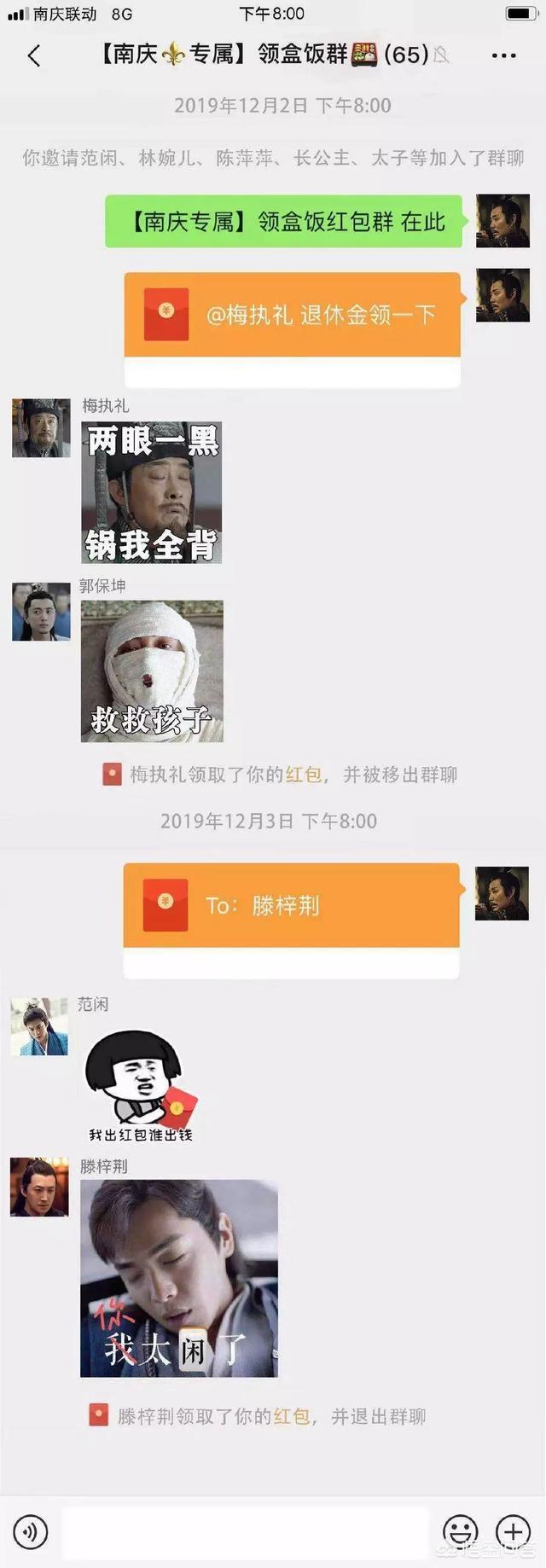Open the red packet to 滕梓荆
Image resolution: width=546 pixels, height=1568 pixels.
pos(292,906)
